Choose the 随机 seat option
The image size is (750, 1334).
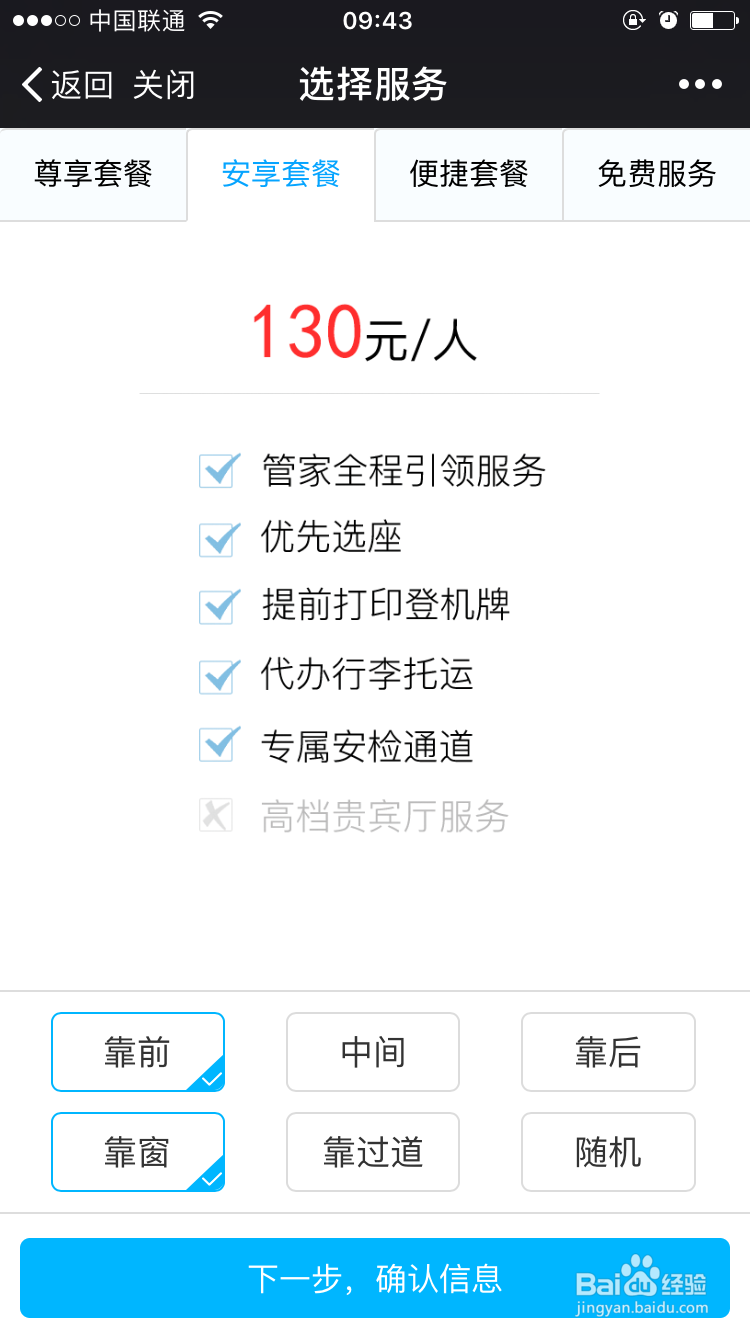coord(607,1152)
